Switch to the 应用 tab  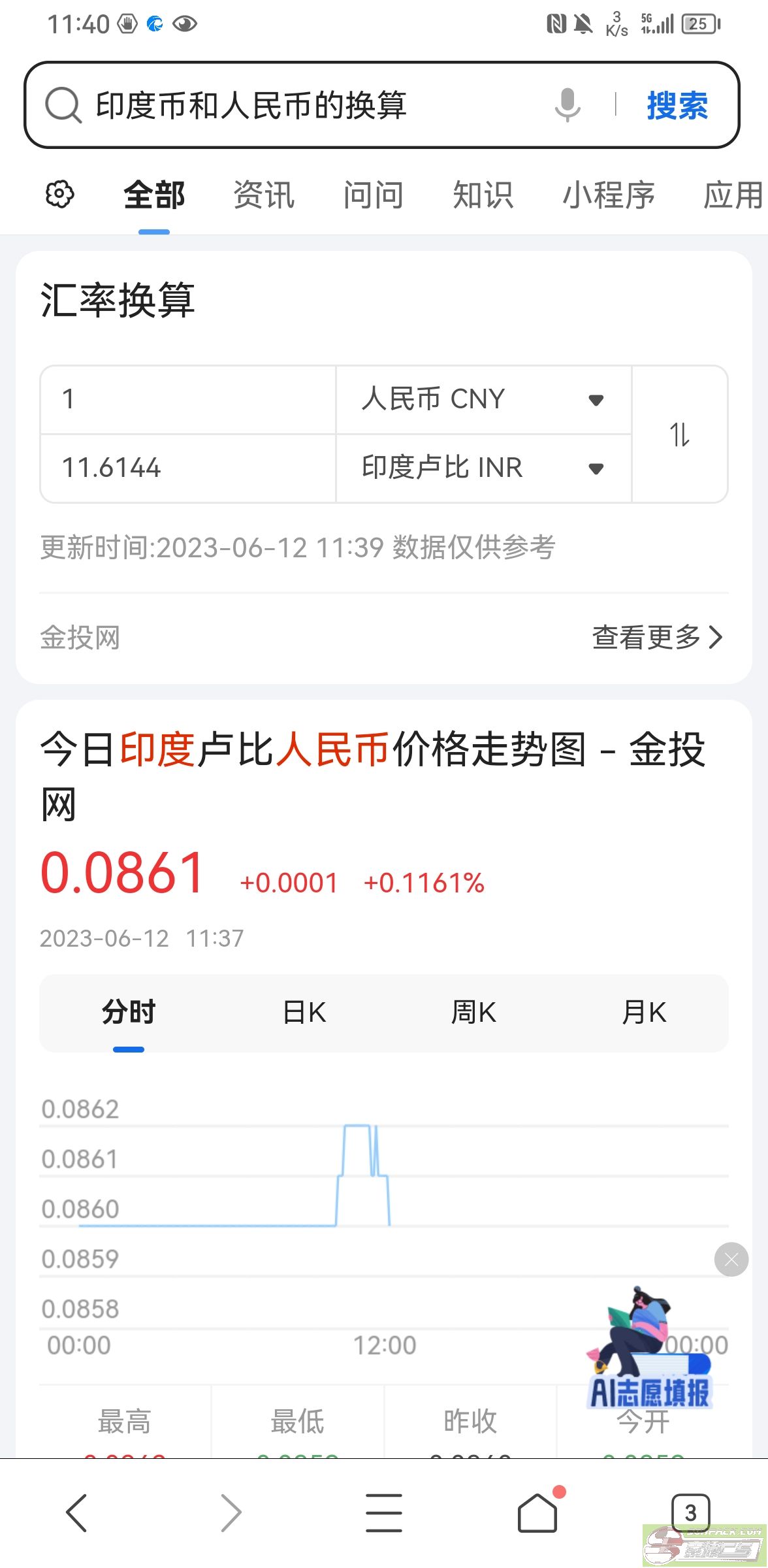(x=731, y=195)
